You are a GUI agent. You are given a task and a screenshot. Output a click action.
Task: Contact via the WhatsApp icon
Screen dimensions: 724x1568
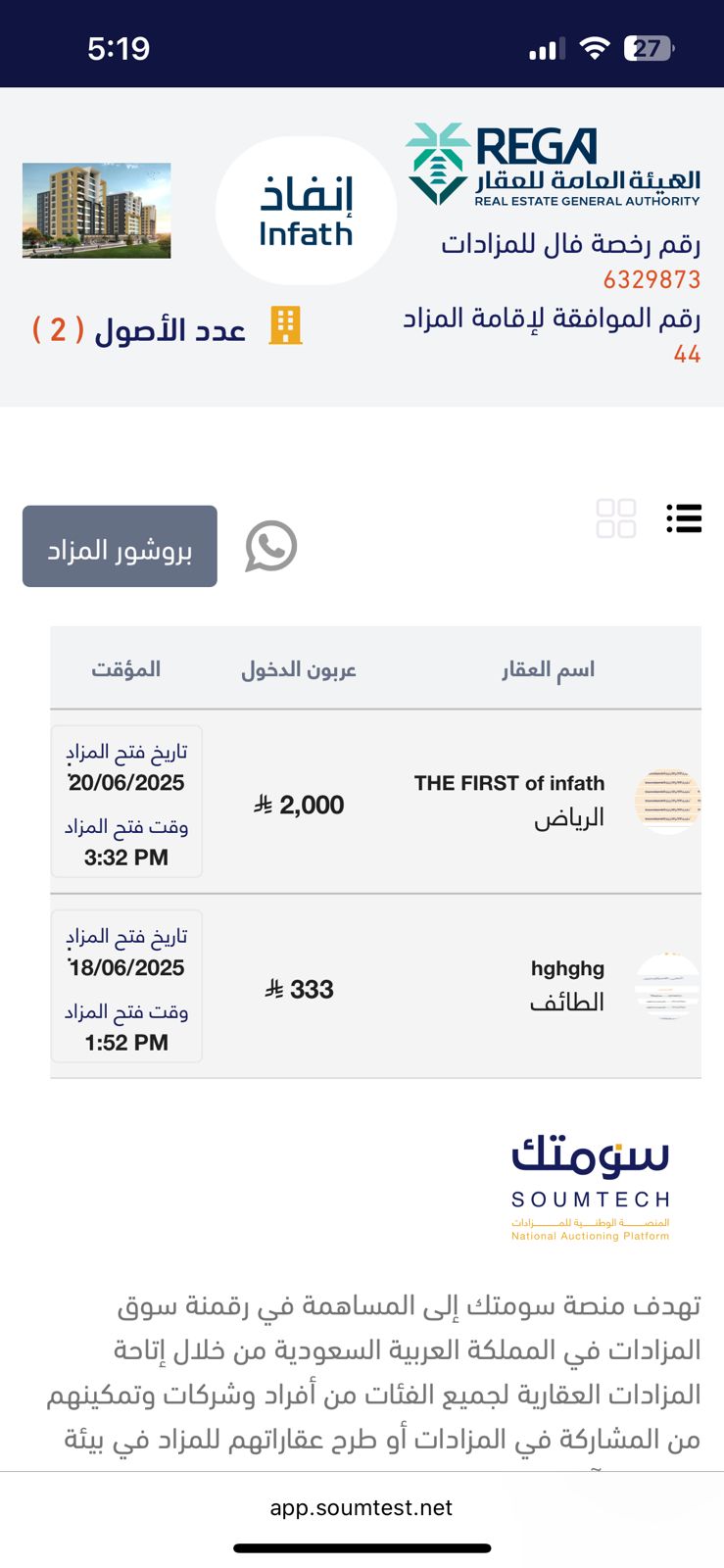tap(271, 546)
